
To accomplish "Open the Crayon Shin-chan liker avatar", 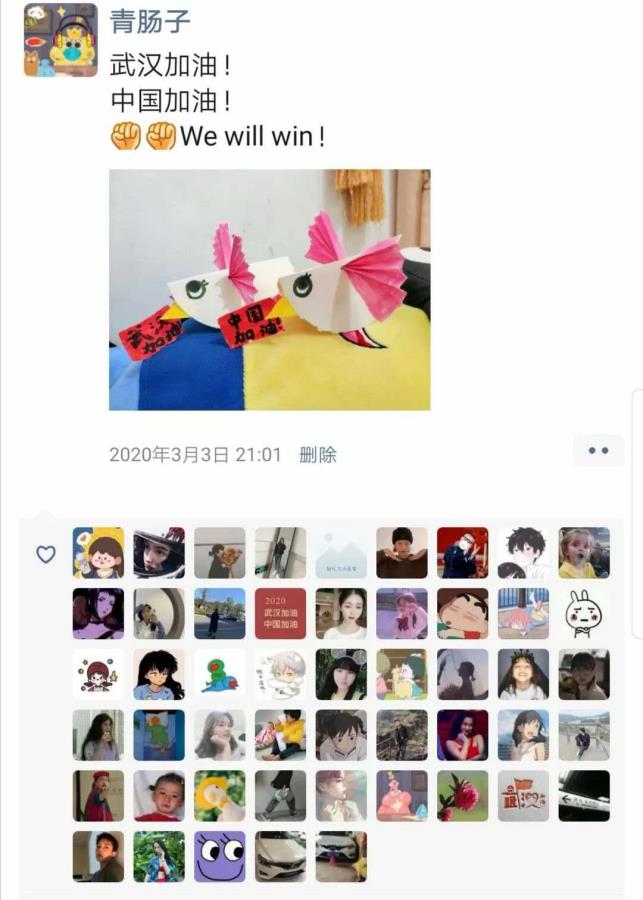I will click(463, 613).
